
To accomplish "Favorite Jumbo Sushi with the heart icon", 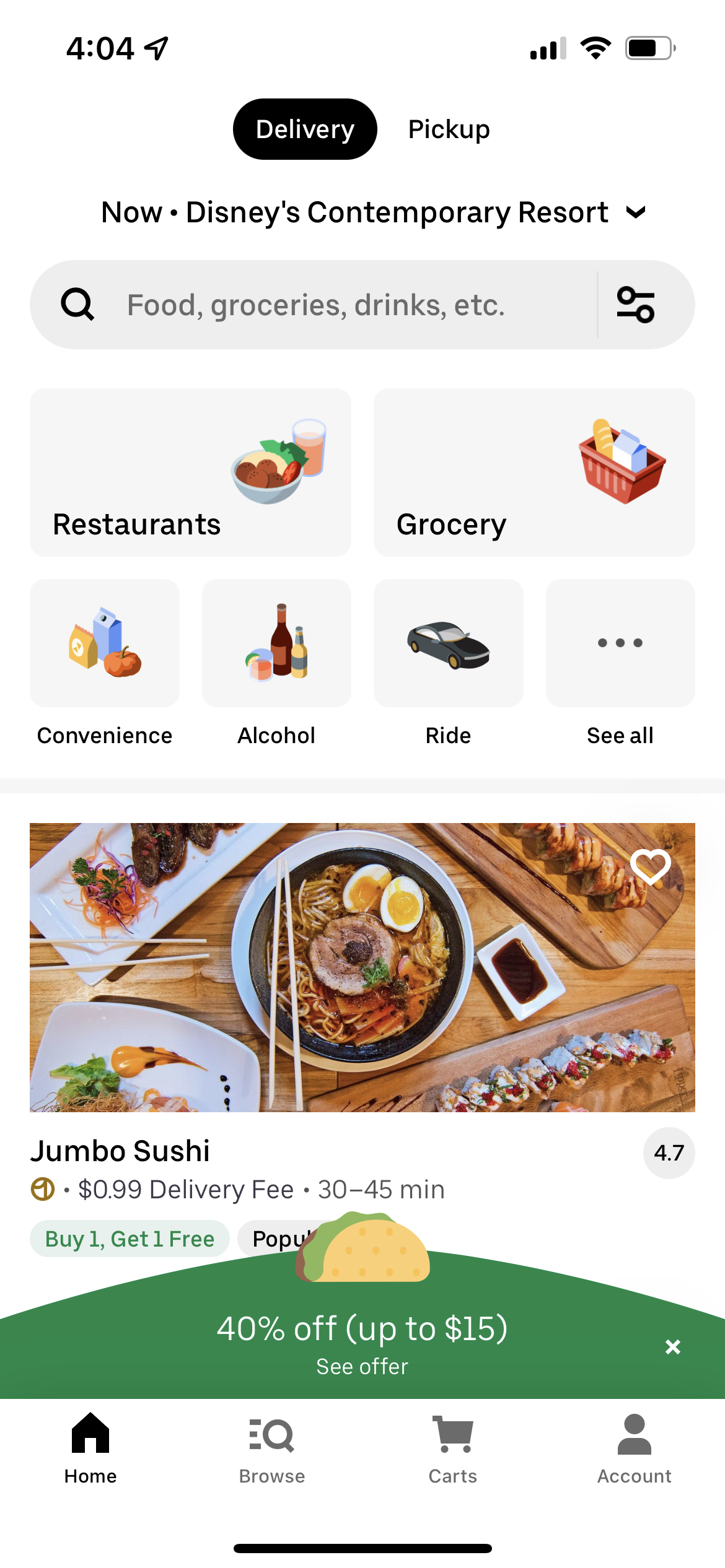I will pos(650,866).
